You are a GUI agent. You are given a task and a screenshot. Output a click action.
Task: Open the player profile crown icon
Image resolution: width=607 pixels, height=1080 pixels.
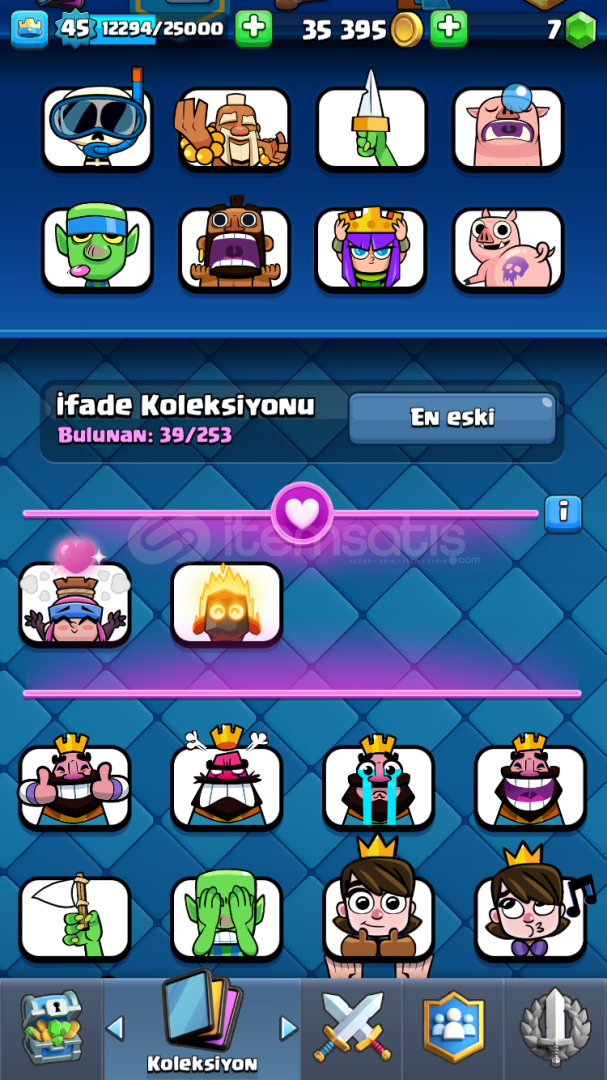tap(30, 30)
